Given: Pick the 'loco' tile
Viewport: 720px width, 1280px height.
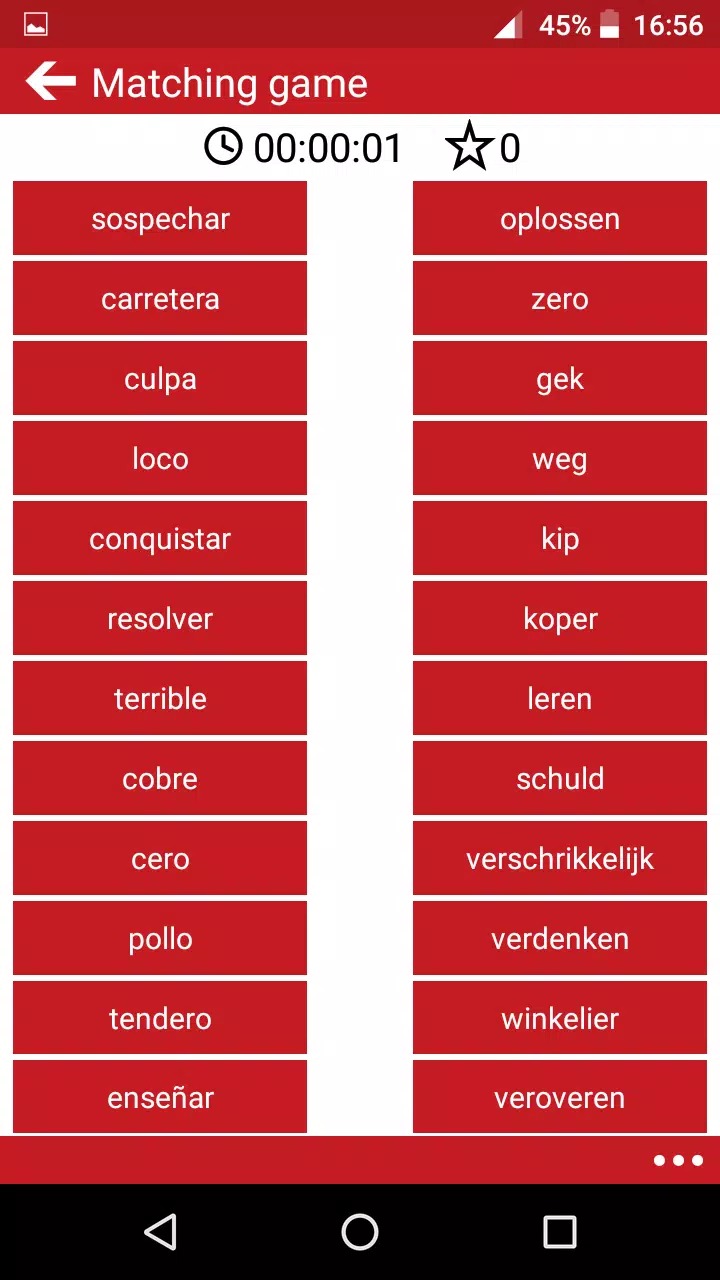Looking at the screenshot, I should pyautogui.click(x=160, y=459).
